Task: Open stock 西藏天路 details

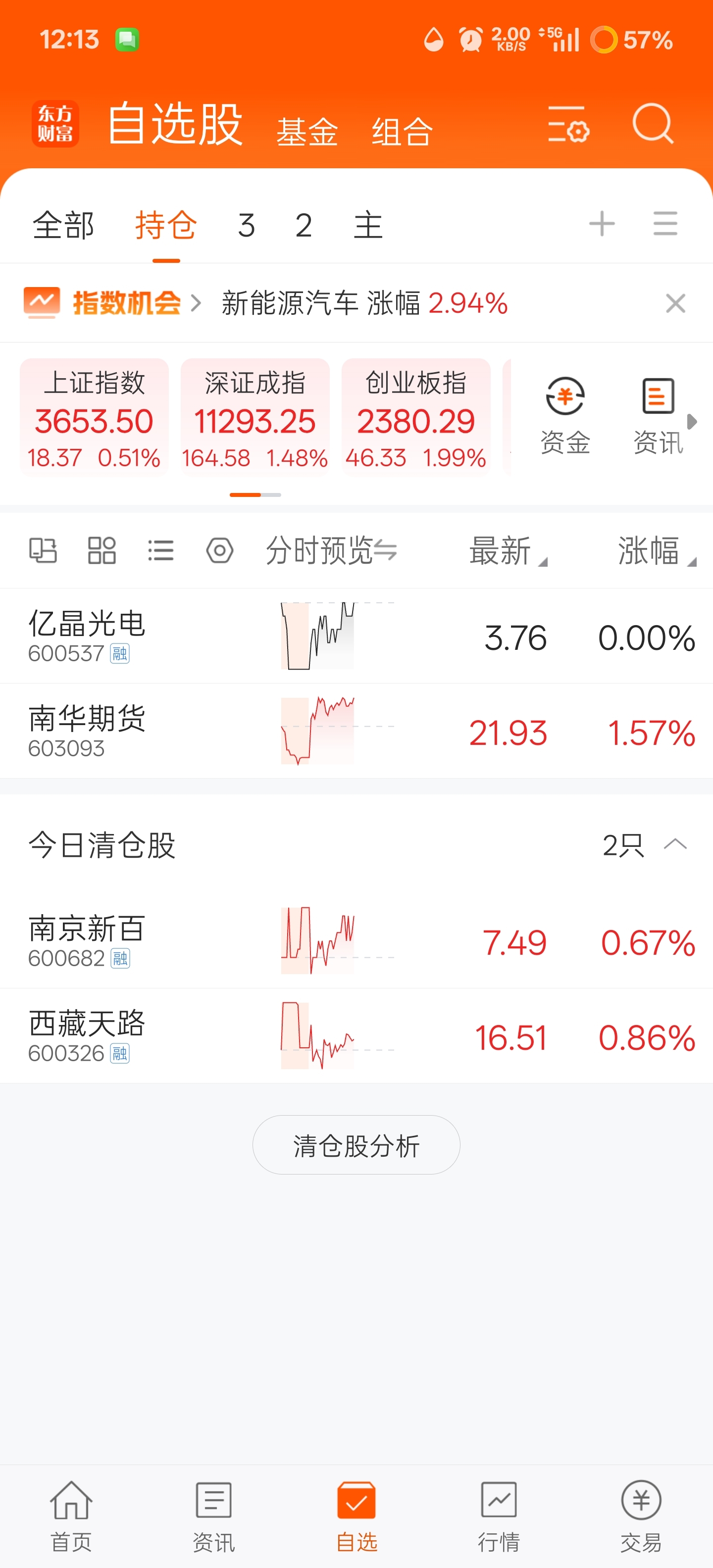Action: [356, 1036]
